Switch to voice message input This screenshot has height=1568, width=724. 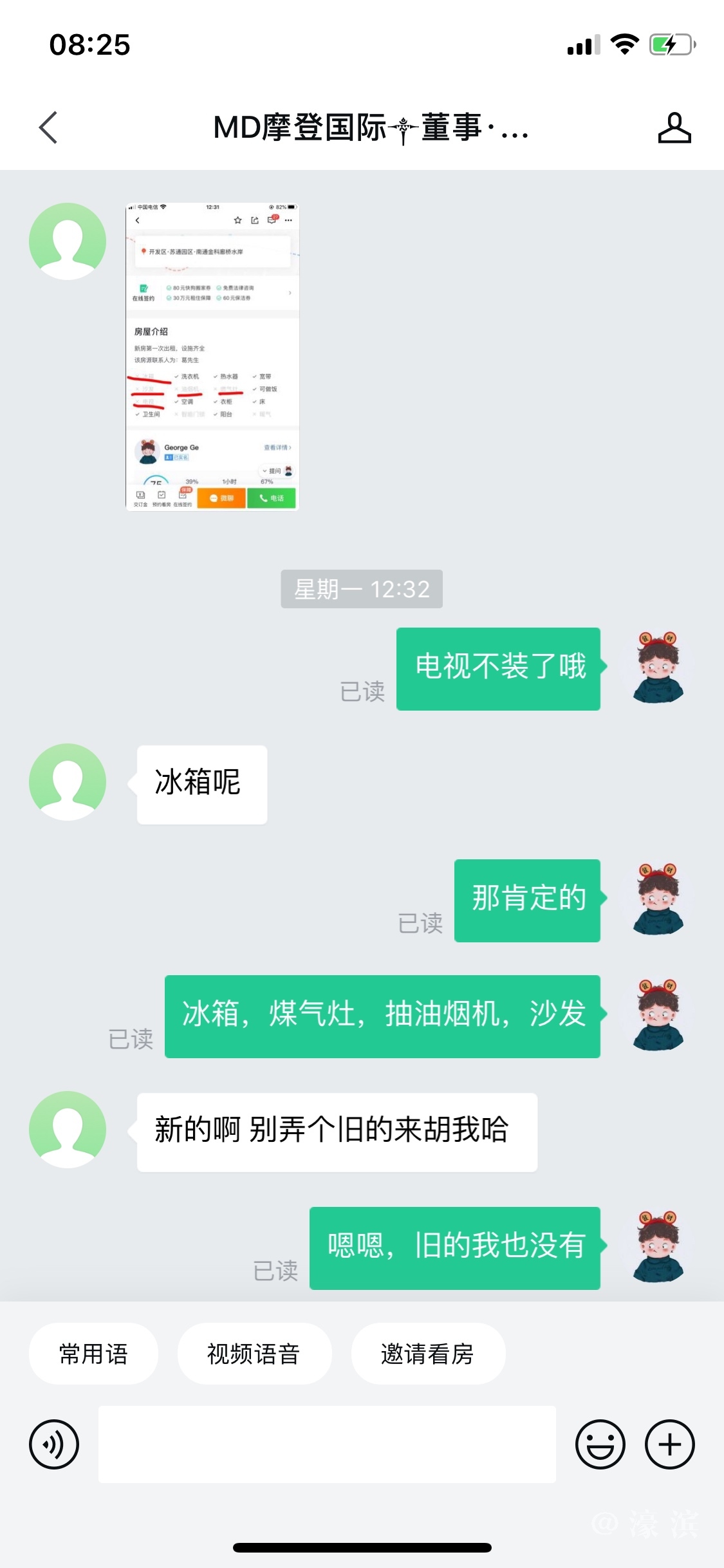coord(54,1444)
